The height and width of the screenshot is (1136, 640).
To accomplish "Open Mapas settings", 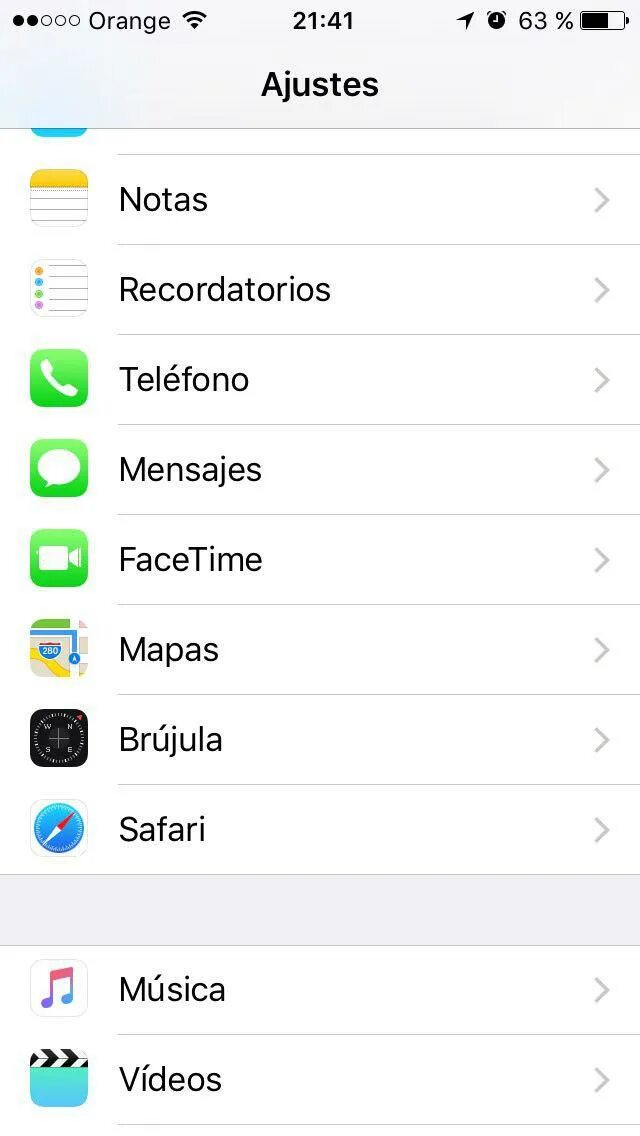I will tap(320, 650).
